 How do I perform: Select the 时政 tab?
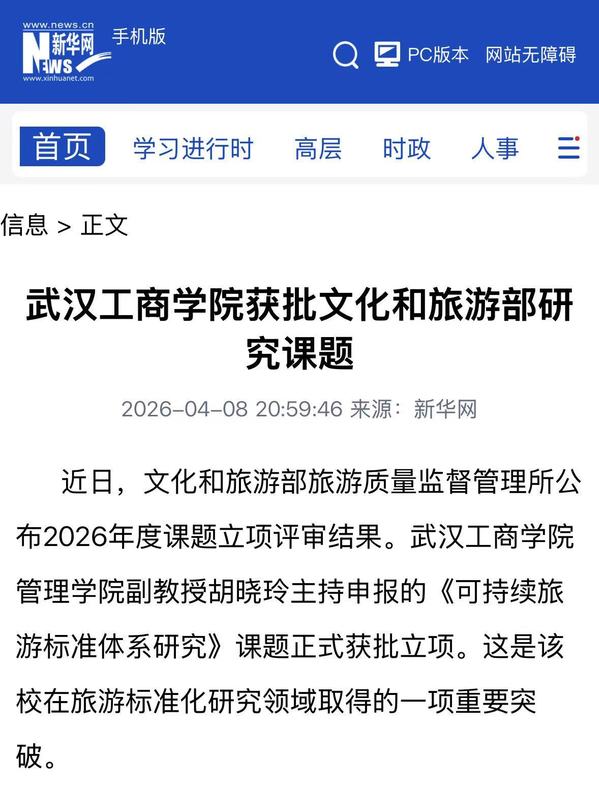407,148
